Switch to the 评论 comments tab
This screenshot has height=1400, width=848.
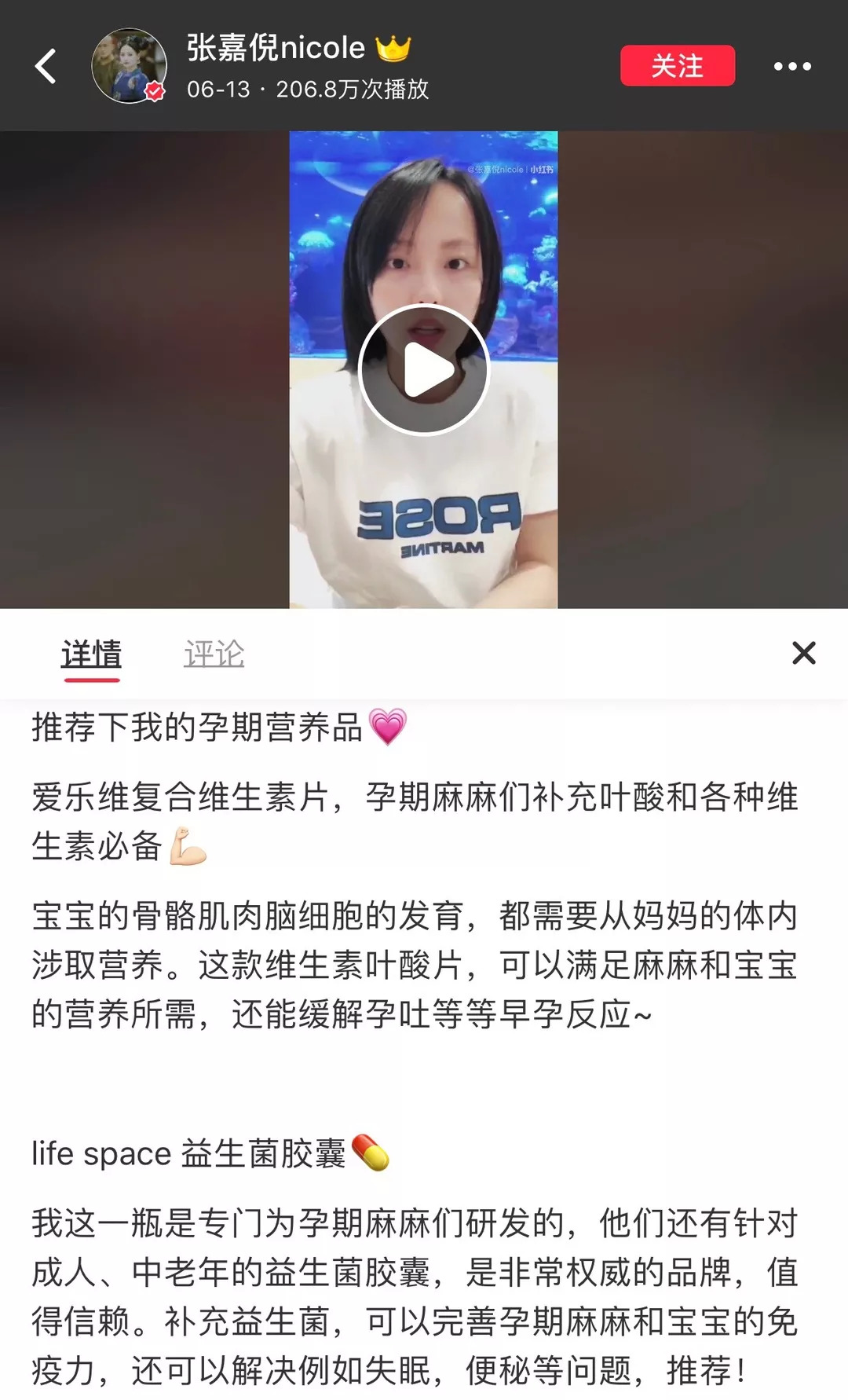(x=214, y=654)
